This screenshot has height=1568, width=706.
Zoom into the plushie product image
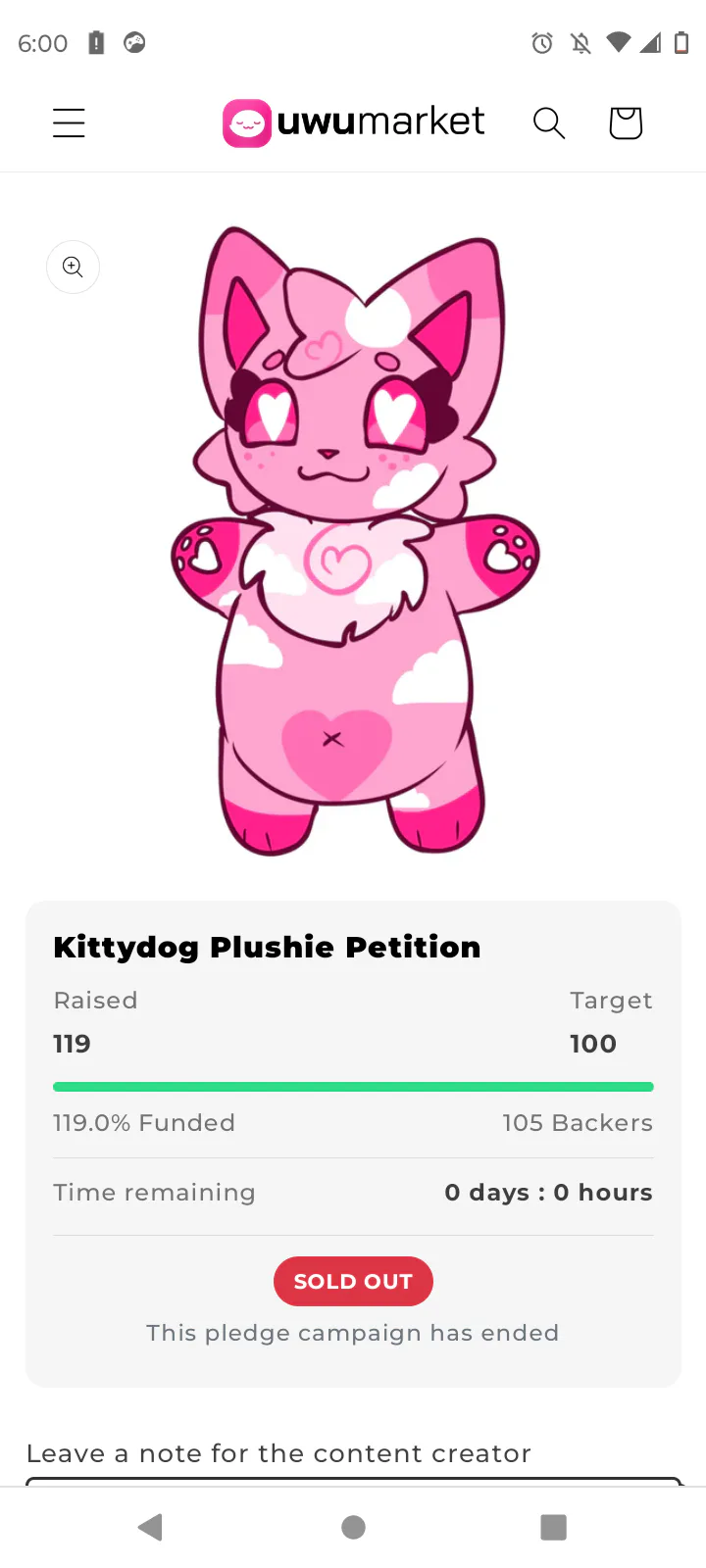[73, 267]
